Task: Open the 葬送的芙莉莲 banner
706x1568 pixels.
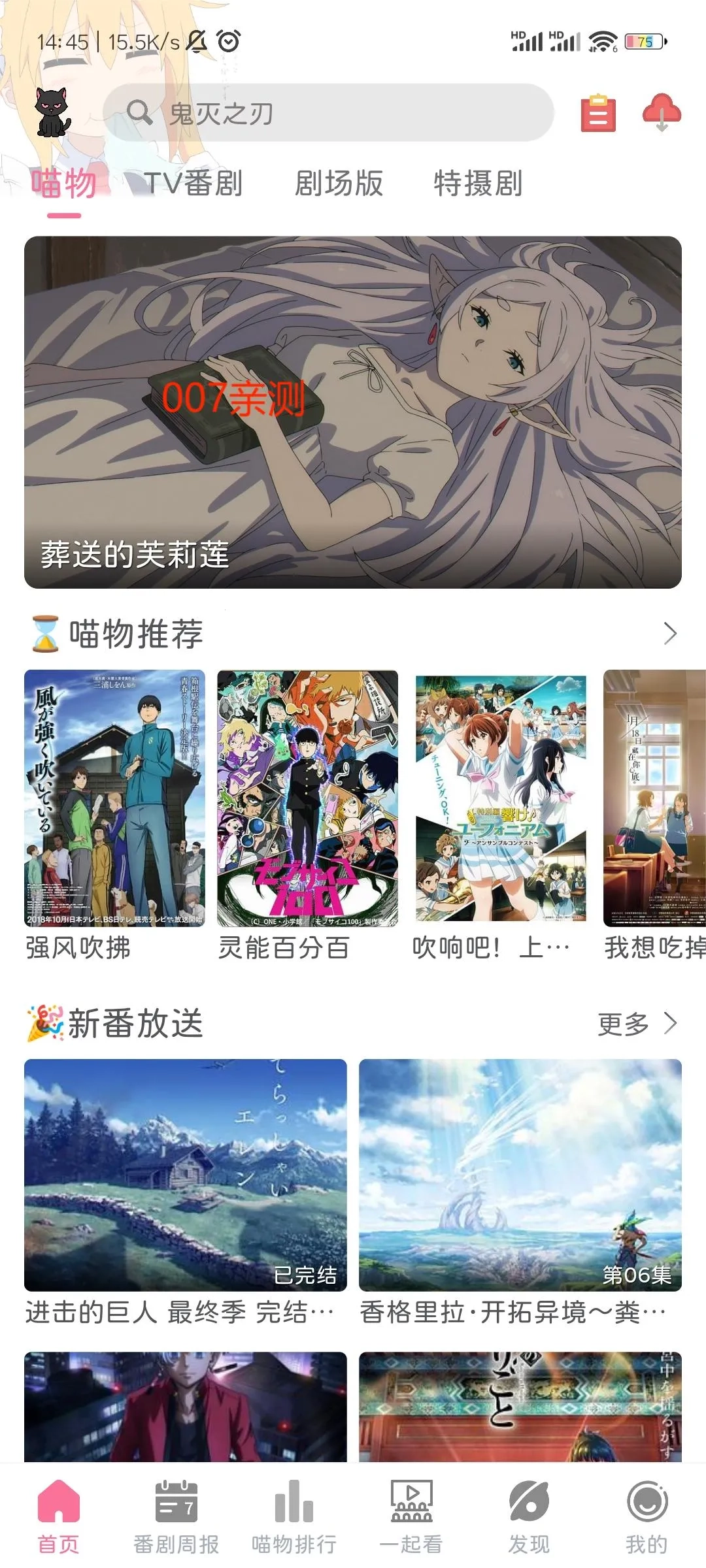Action: pyautogui.click(x=353, y=412)
